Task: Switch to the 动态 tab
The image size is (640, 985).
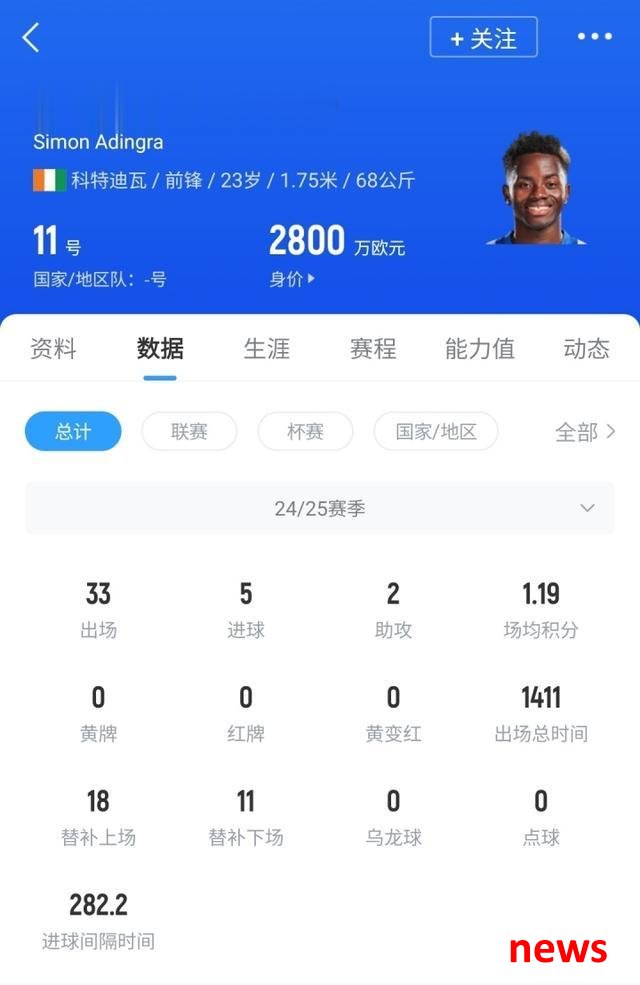Action: click(586, 348)
